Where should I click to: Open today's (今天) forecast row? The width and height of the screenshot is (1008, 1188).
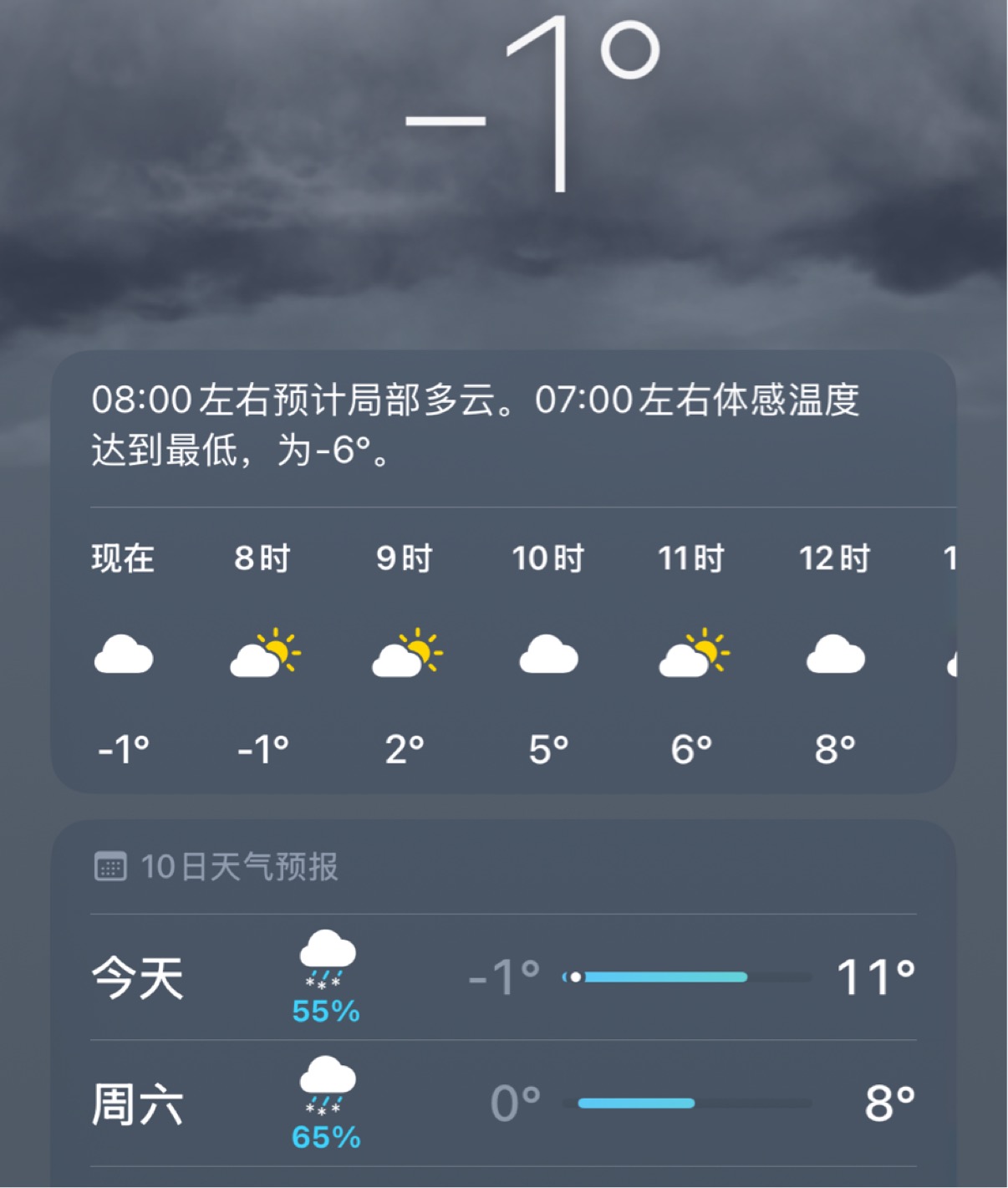503,976
